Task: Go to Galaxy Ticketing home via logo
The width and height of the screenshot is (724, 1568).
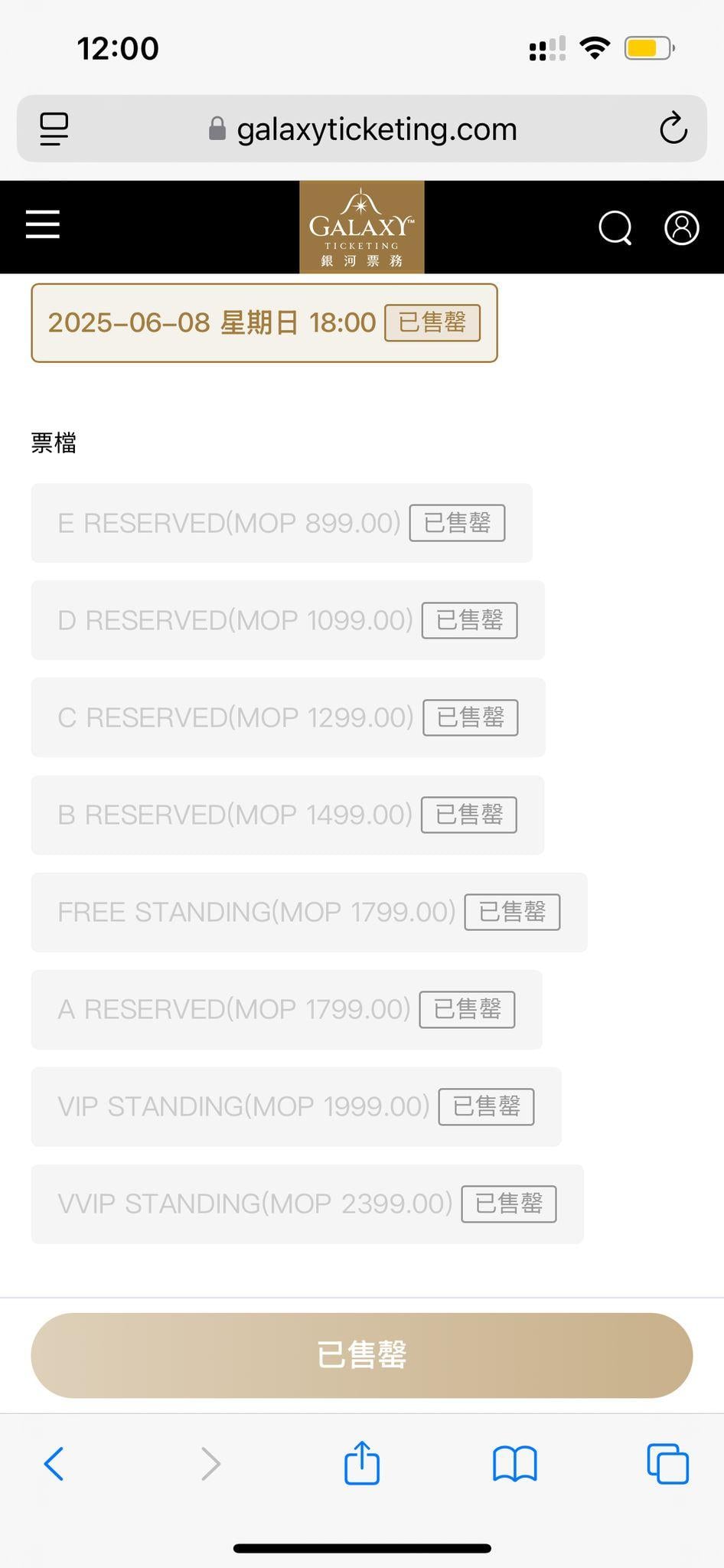Action: 361,227
